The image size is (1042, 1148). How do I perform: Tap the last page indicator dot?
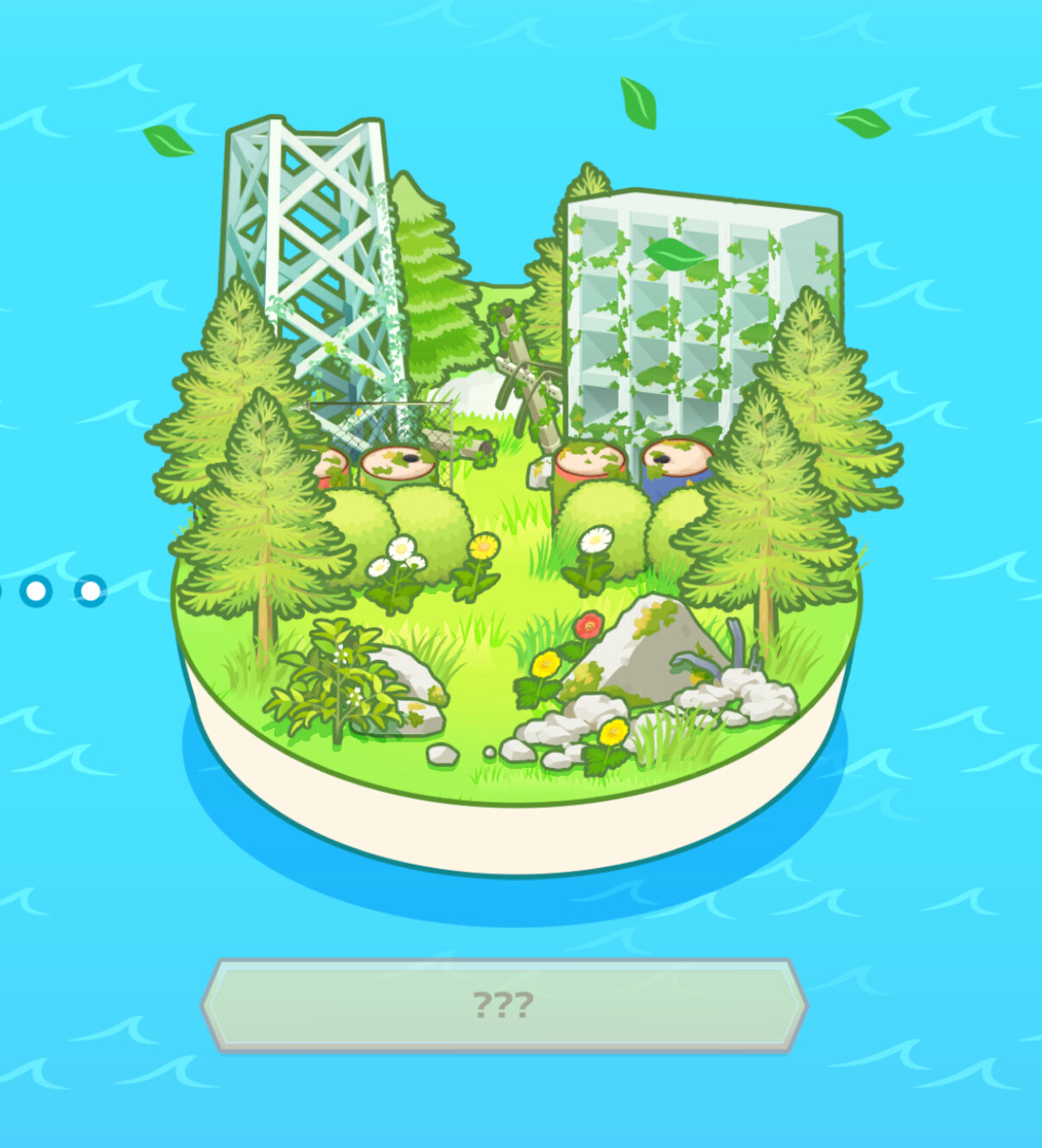pos(91,592)
